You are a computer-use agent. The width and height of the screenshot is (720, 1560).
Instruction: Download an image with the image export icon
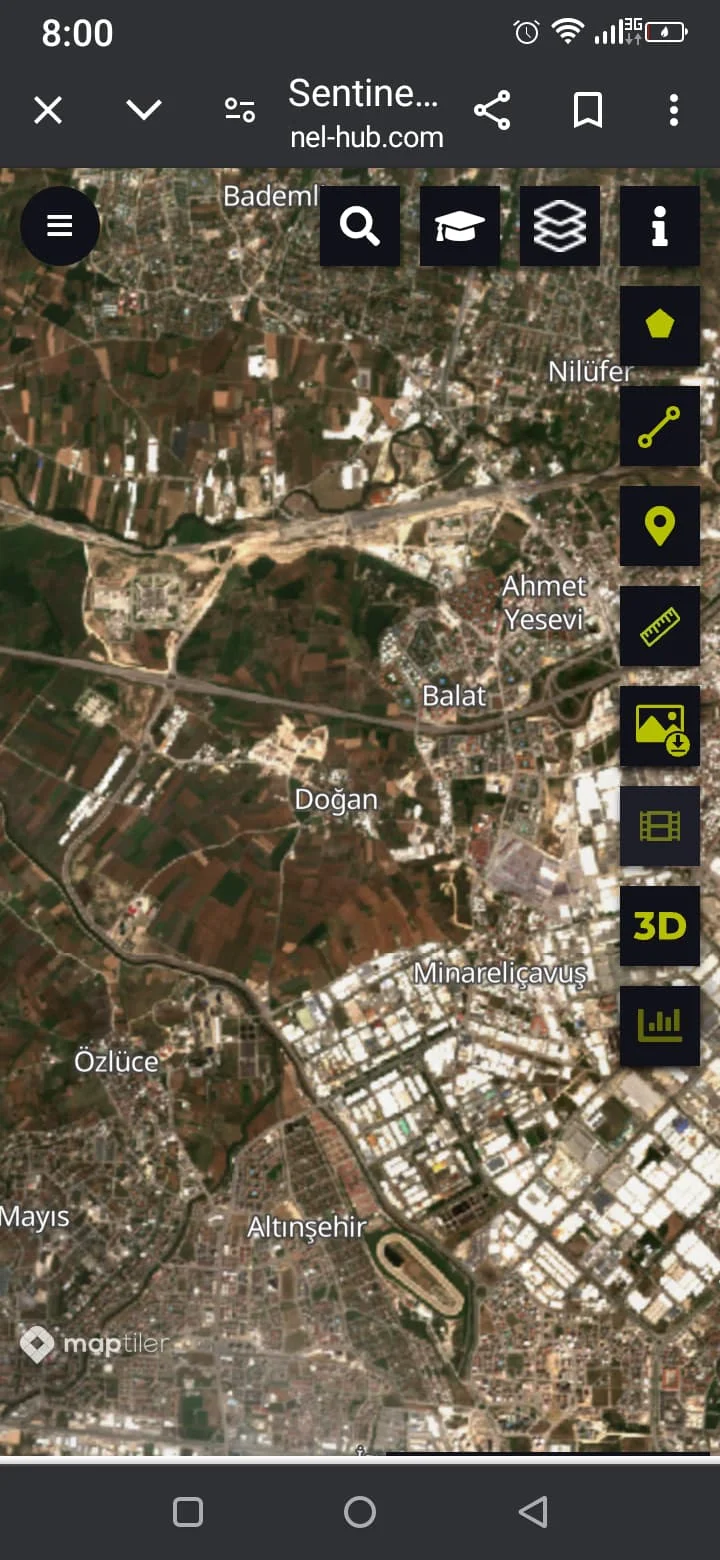[659, 726]
